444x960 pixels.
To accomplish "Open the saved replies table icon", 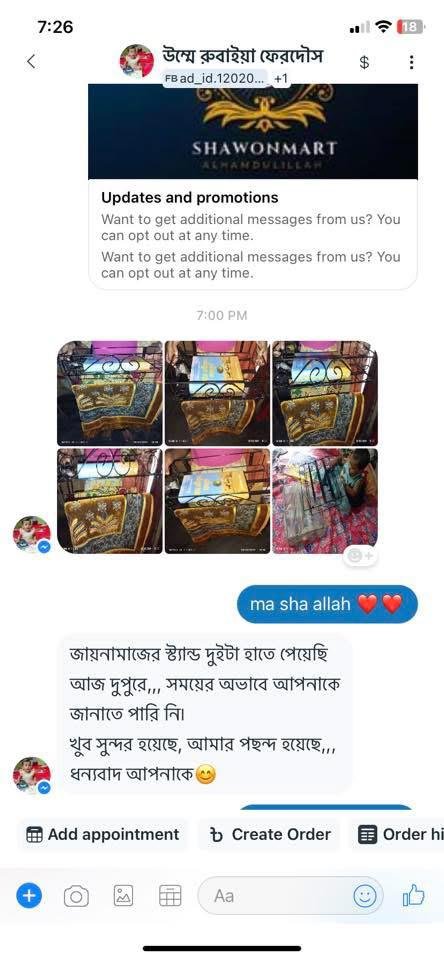I will 170,896.
